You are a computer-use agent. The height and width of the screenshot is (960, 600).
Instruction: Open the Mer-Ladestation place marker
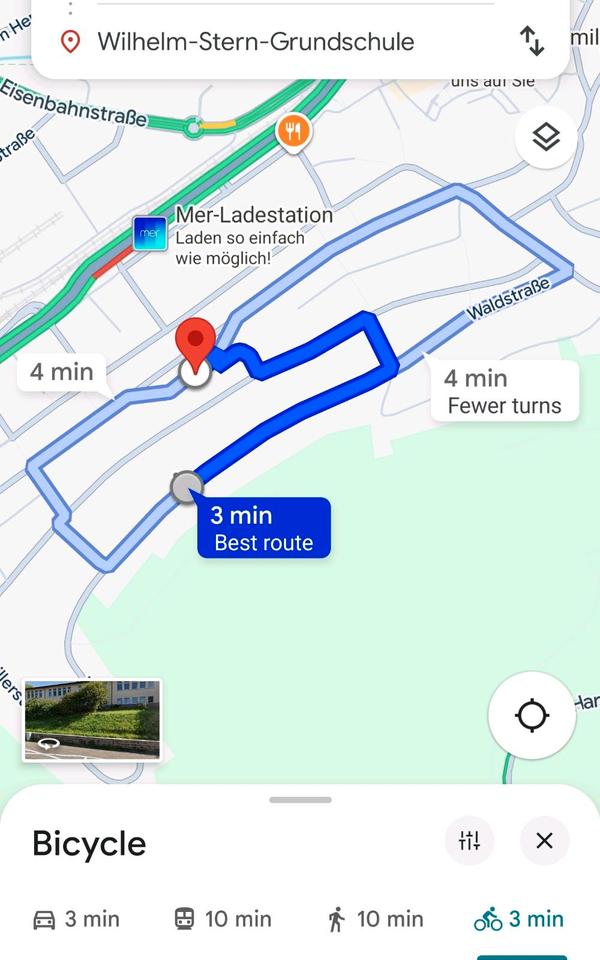point(151,234)
